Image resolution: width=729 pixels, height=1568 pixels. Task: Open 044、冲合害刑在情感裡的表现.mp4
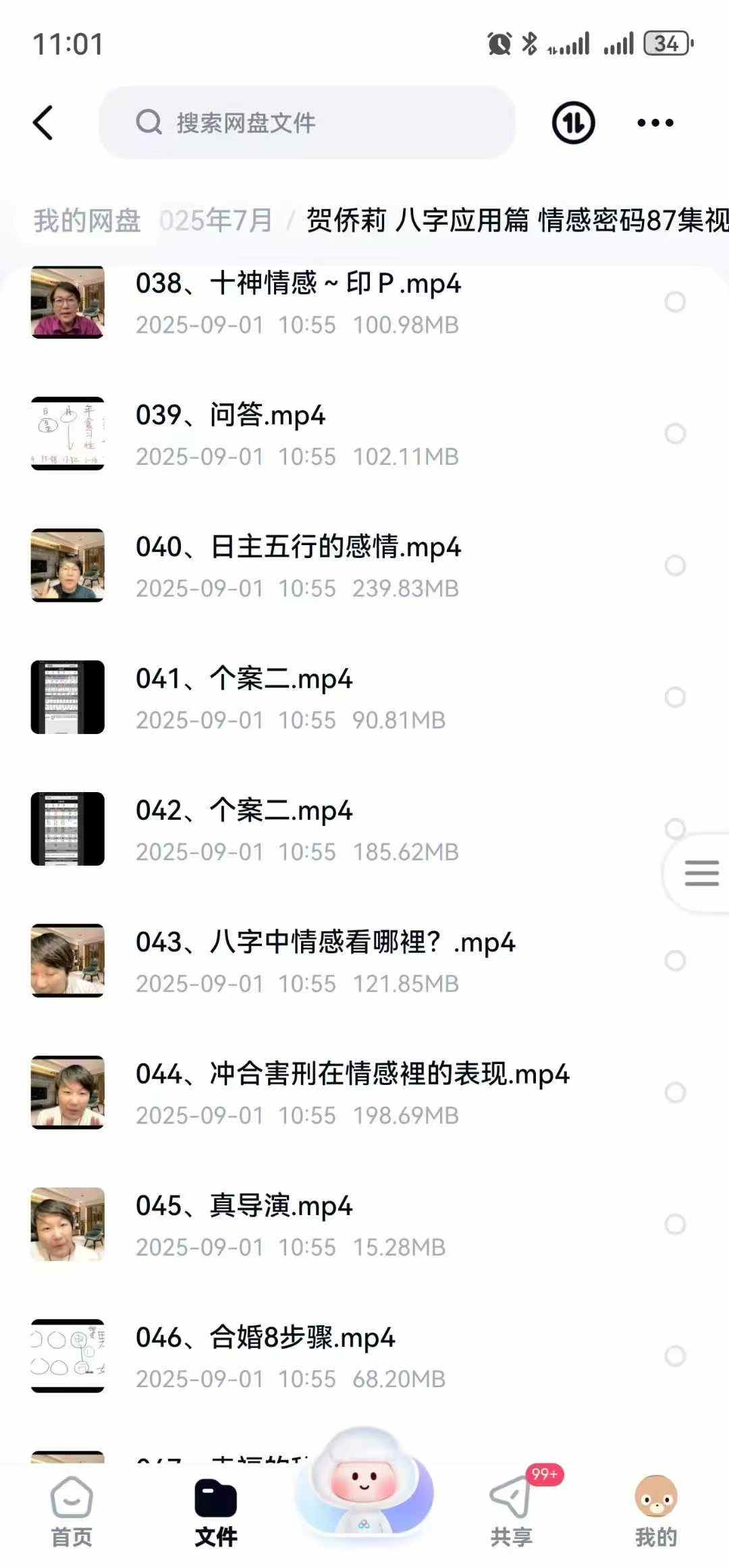(351, 1074)
